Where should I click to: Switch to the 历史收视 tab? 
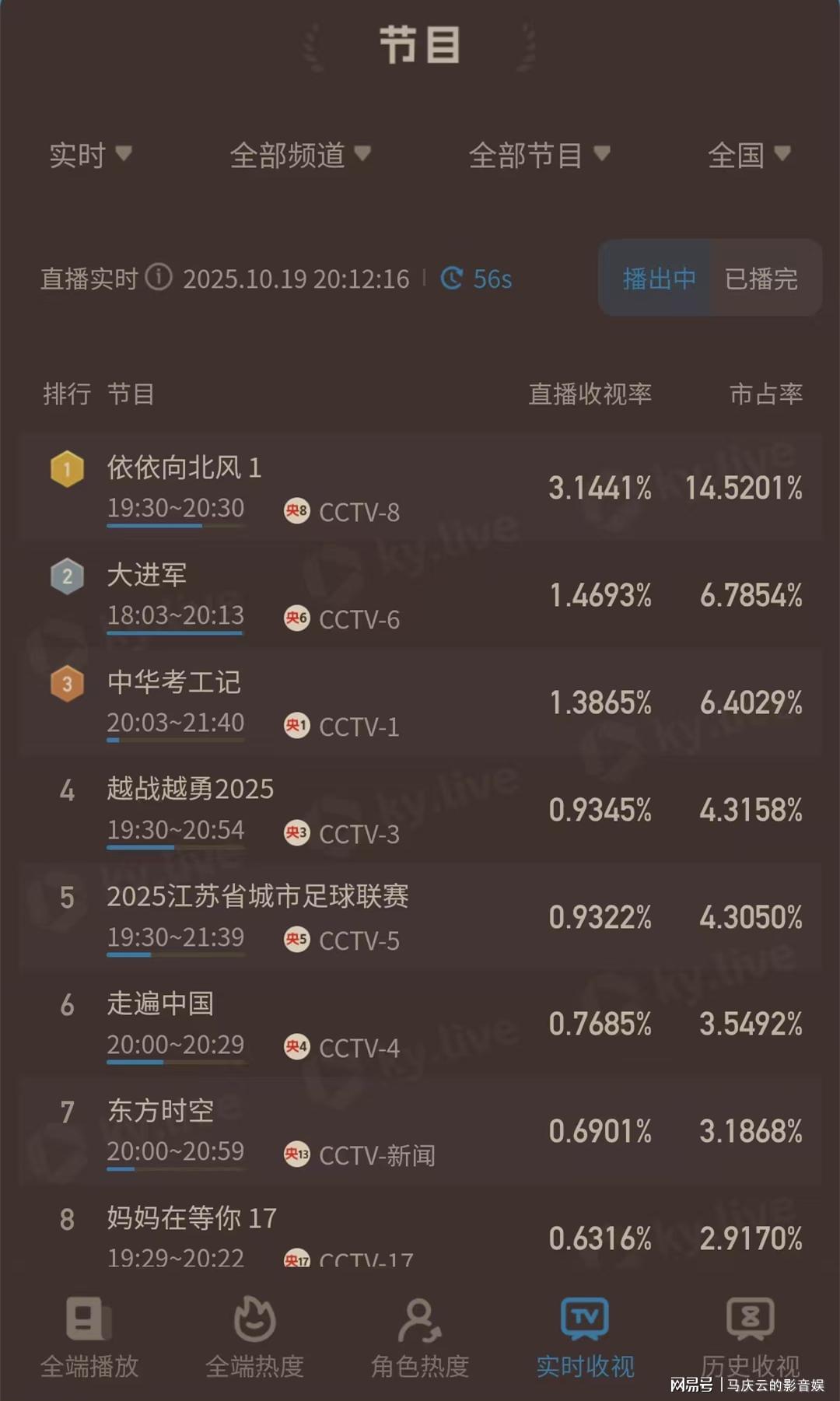coord(750,1340)
